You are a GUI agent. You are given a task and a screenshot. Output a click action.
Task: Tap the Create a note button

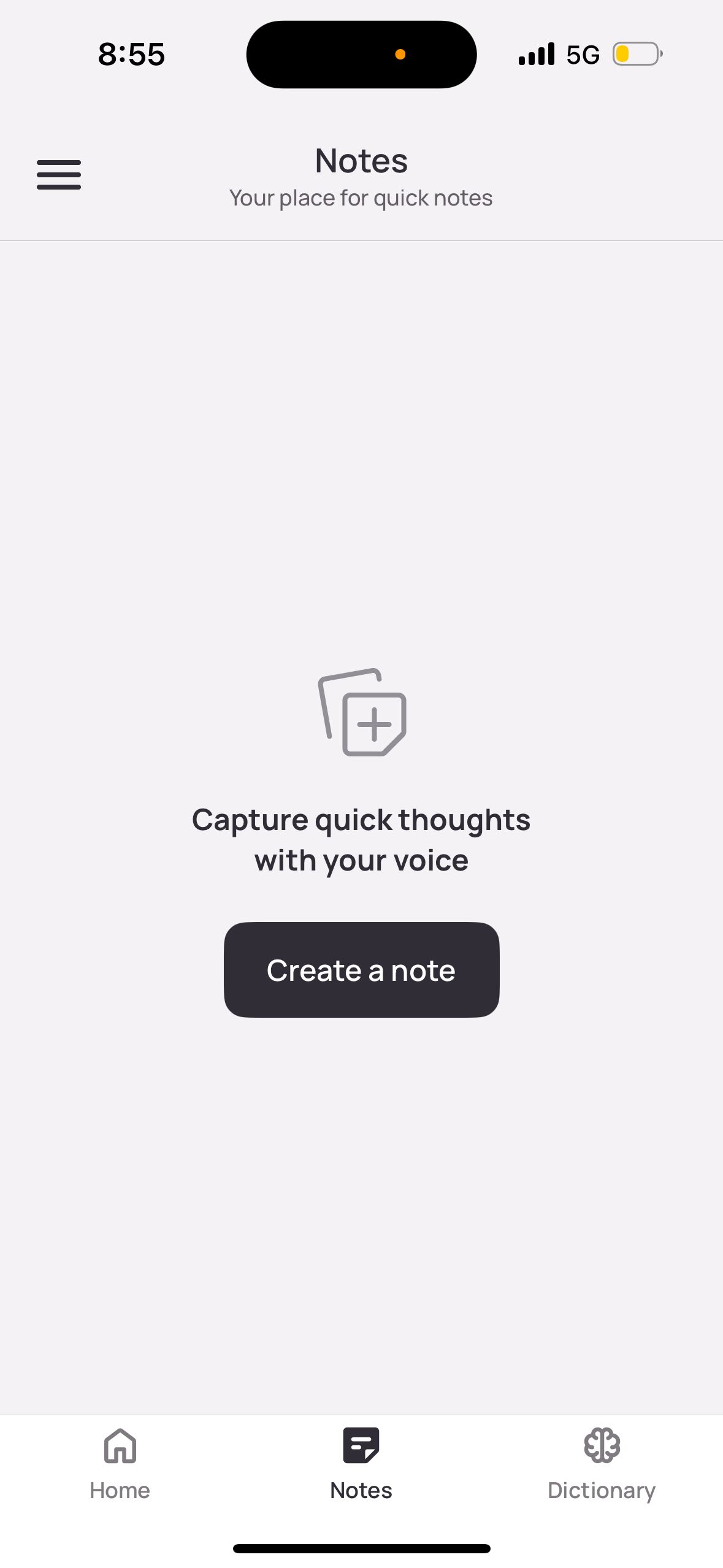point(361,970)
